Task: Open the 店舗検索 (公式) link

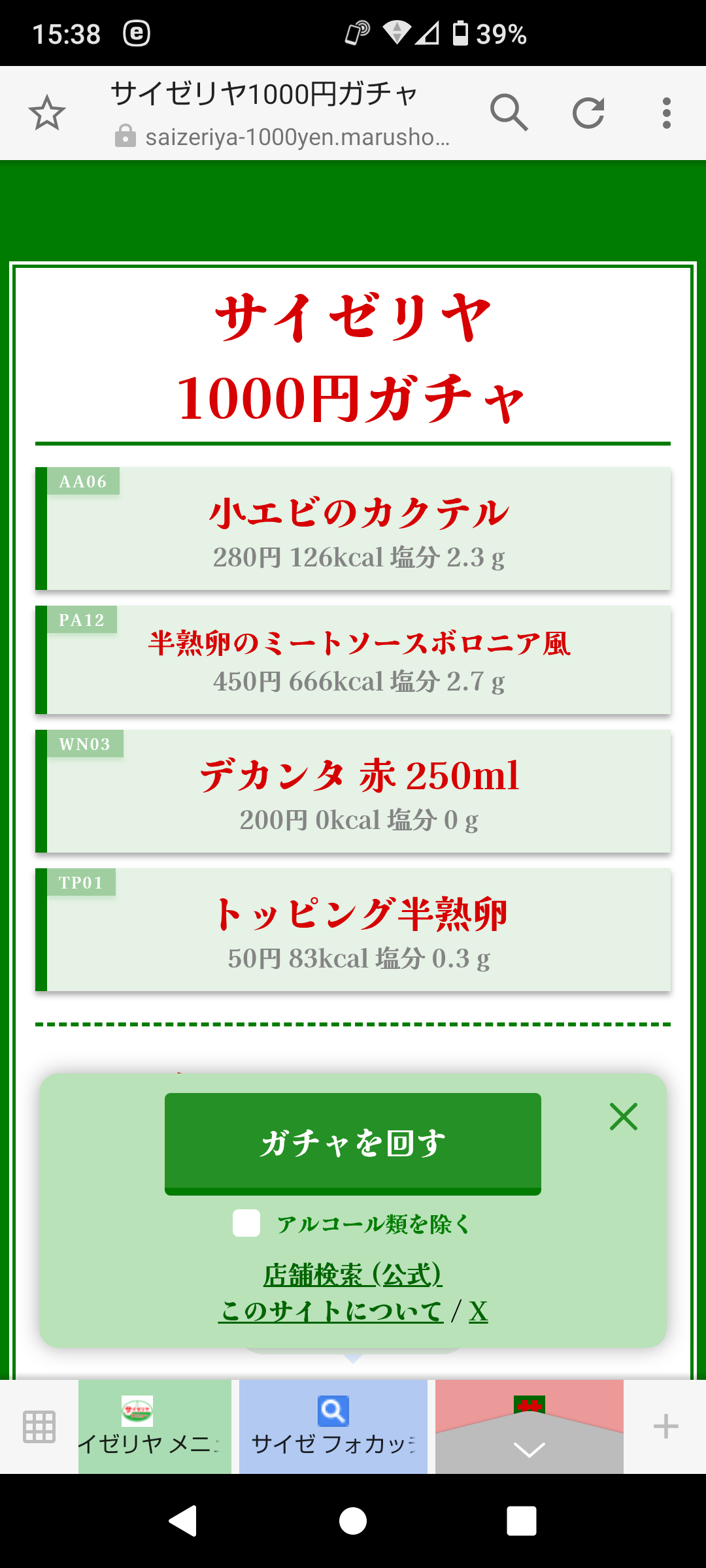Action: pos(353,1274)
